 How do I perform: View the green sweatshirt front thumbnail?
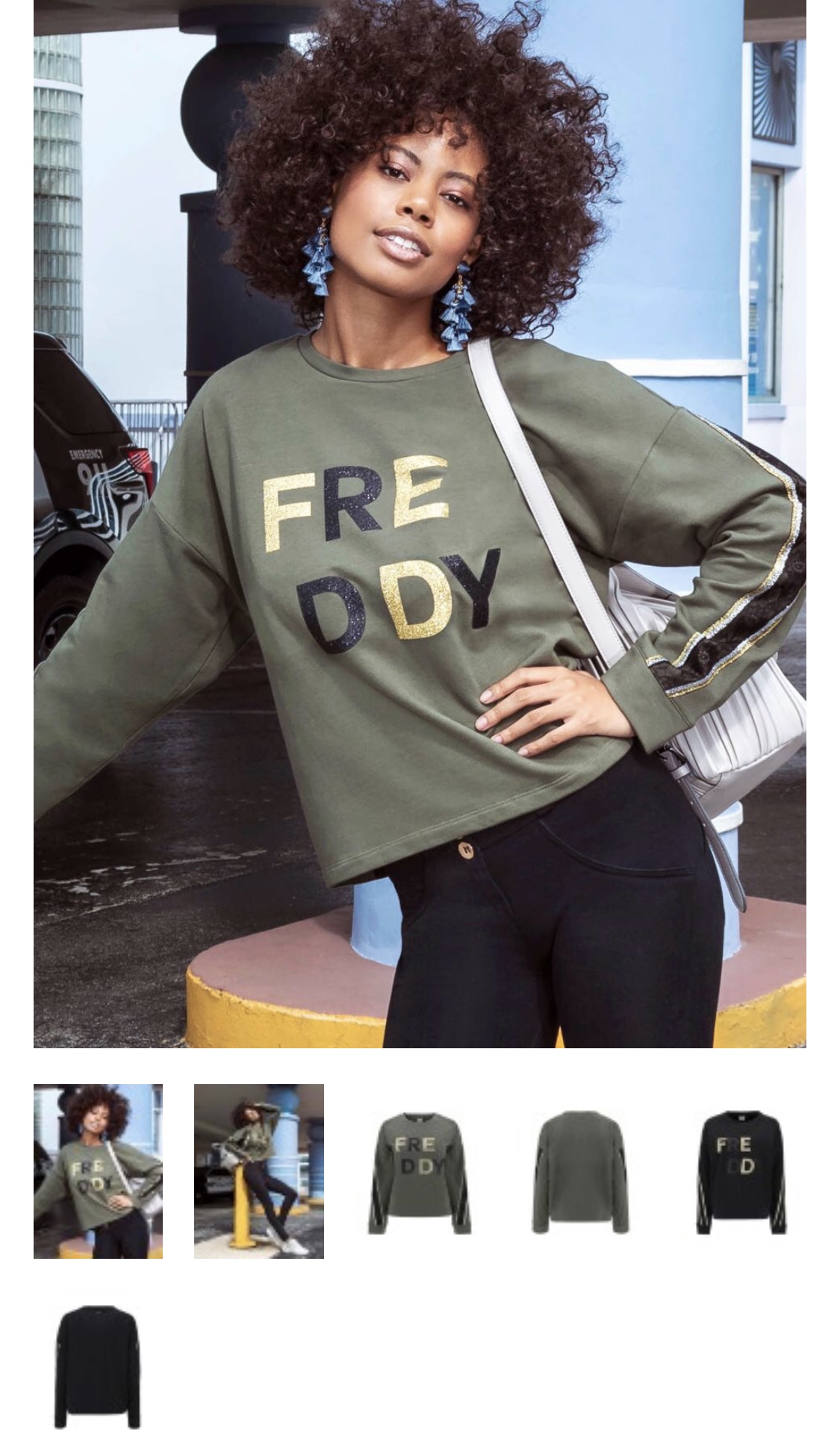[420, 1171]
